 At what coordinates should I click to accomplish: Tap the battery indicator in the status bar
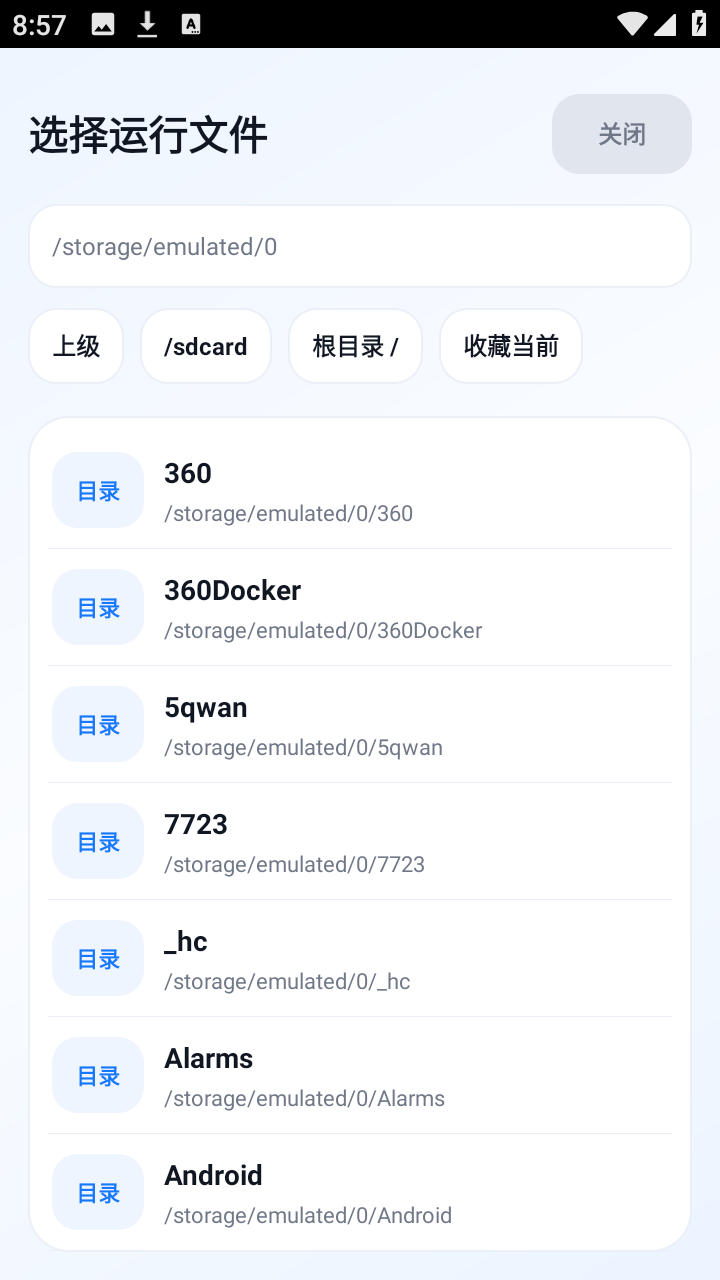699,24
